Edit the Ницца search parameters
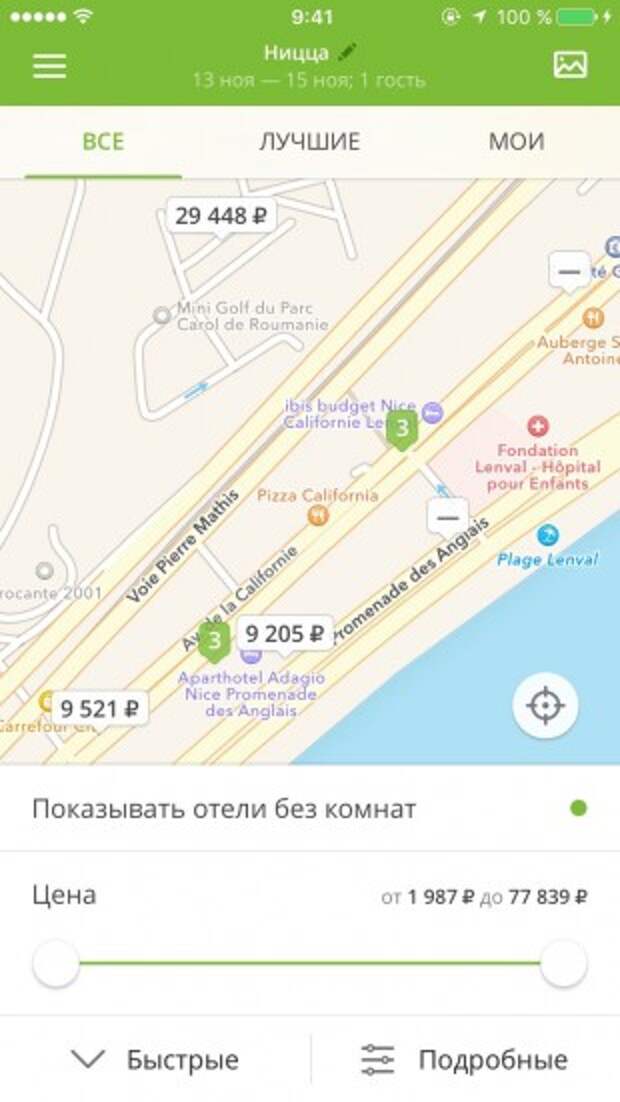This screenshot has width=620, height=1102. [x=309, y=53]
